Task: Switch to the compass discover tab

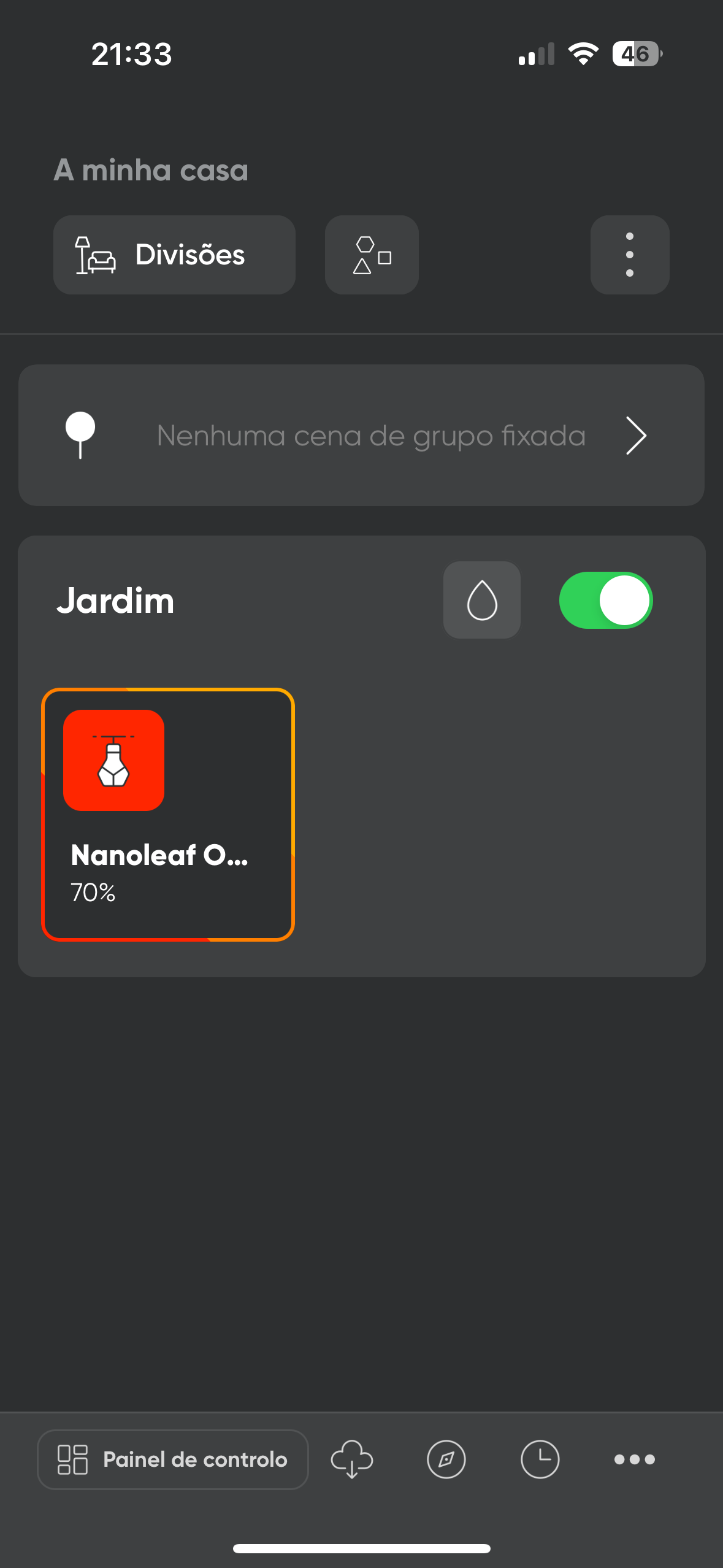Action: tap(446, 1459)
